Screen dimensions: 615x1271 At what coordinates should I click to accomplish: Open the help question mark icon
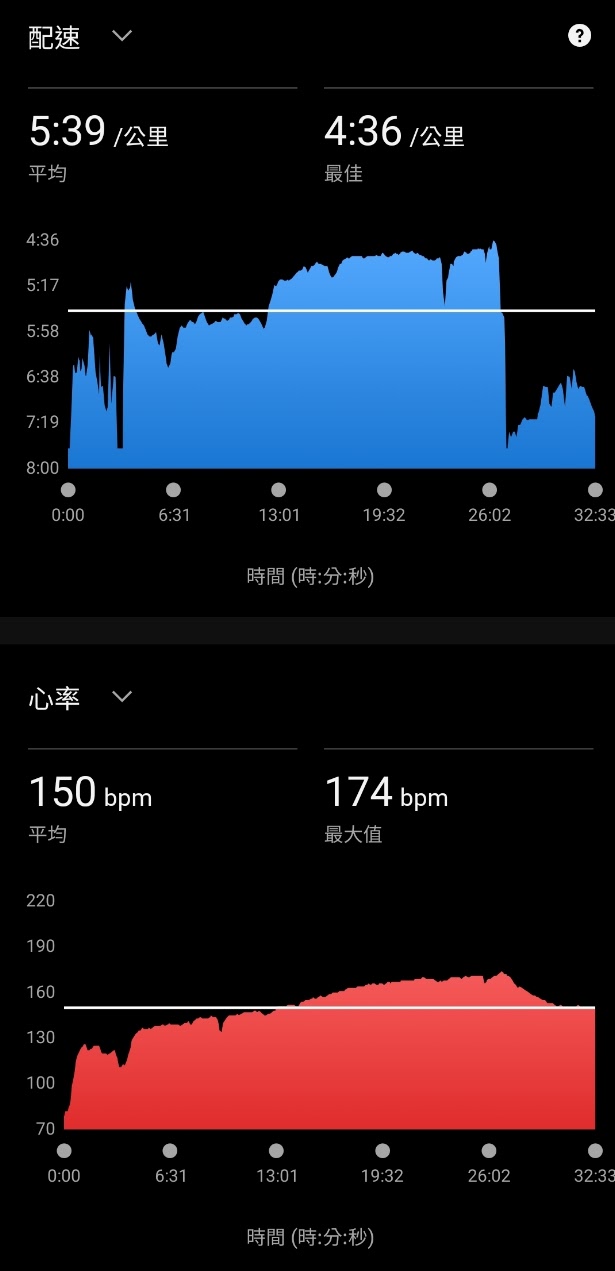pyautogui.click(x=579, y=36)
